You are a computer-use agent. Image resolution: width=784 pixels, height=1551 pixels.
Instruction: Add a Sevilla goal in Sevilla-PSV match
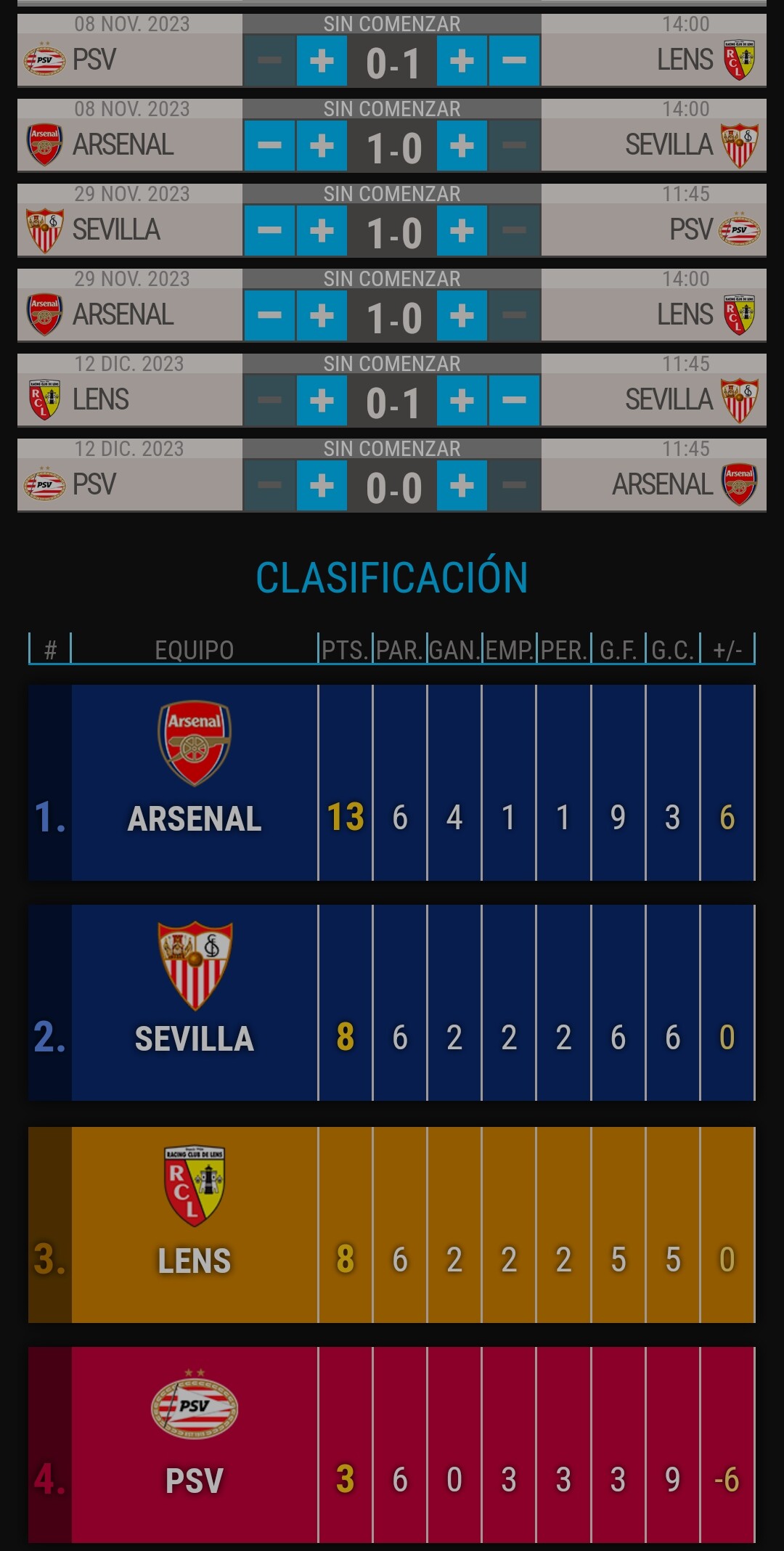pos(322,231)
